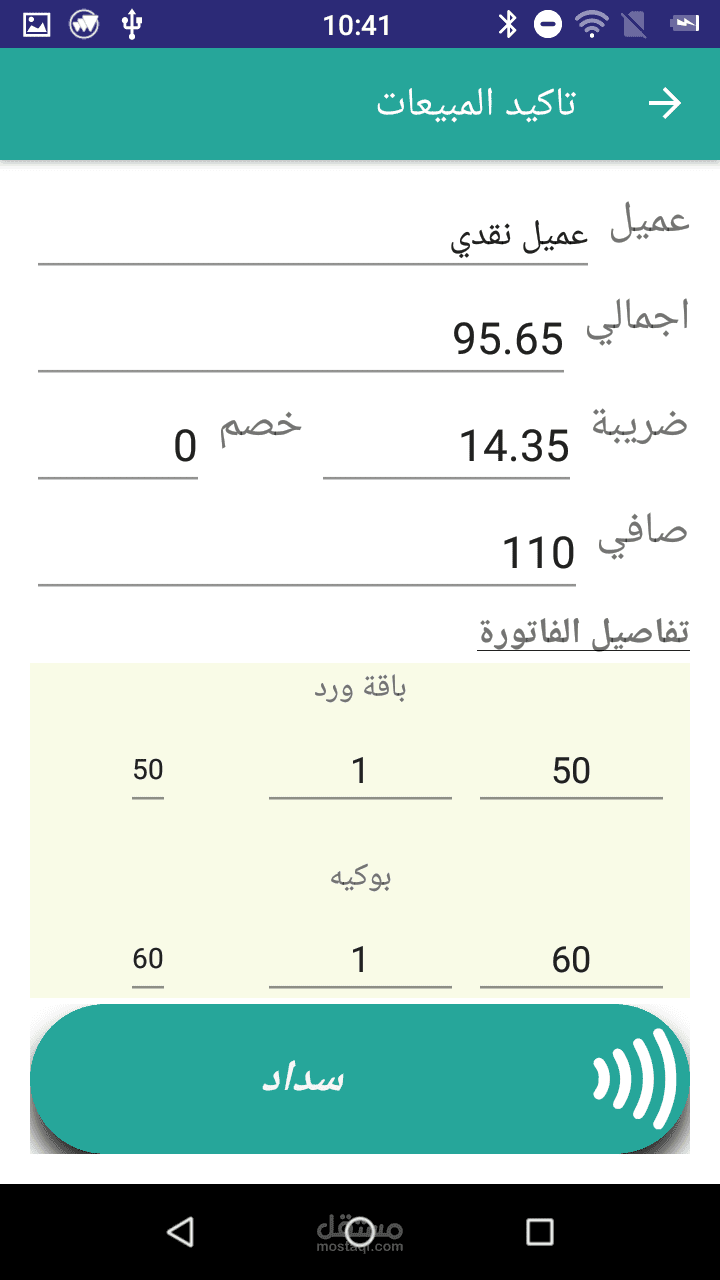The image size is (720, 1280).
Task: Edit the discount field خصم
Action: pos(118,447)
